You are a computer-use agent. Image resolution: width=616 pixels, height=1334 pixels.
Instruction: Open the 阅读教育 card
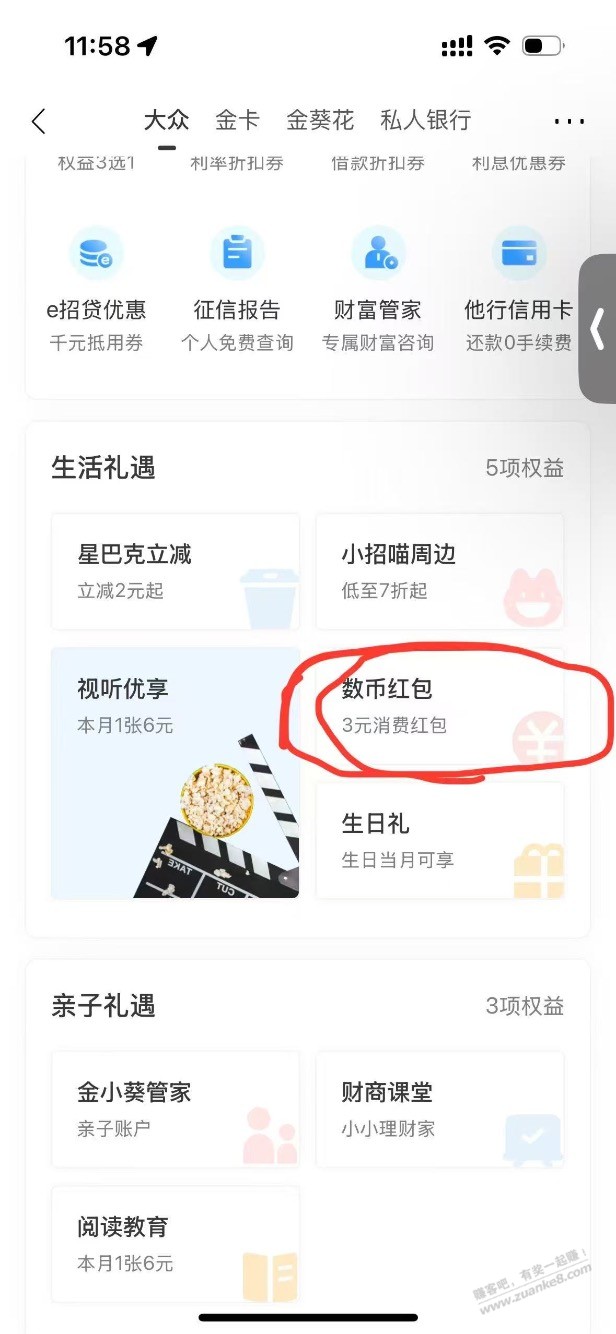coord(175,1243)
